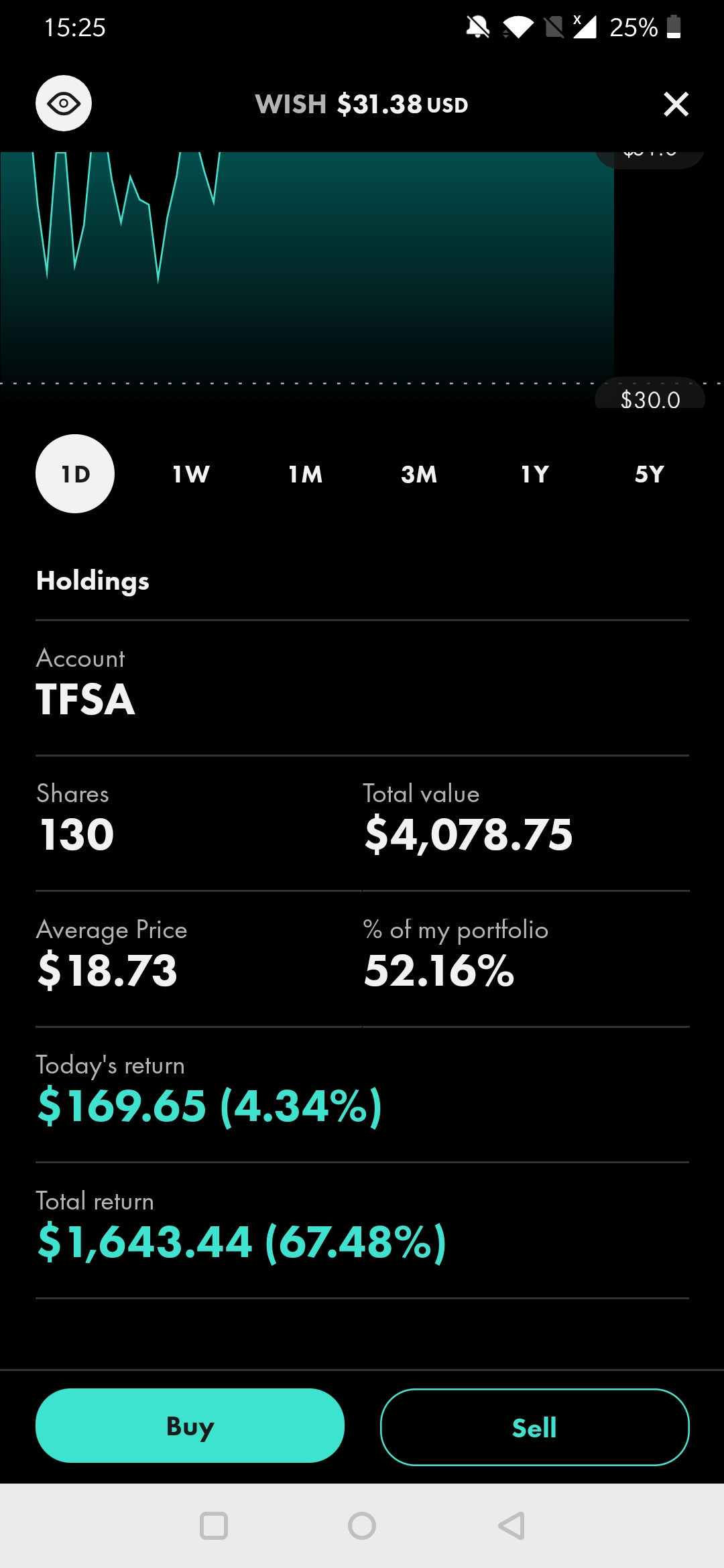
Task: Select the 3M chart period
Action: coord(419,473)
